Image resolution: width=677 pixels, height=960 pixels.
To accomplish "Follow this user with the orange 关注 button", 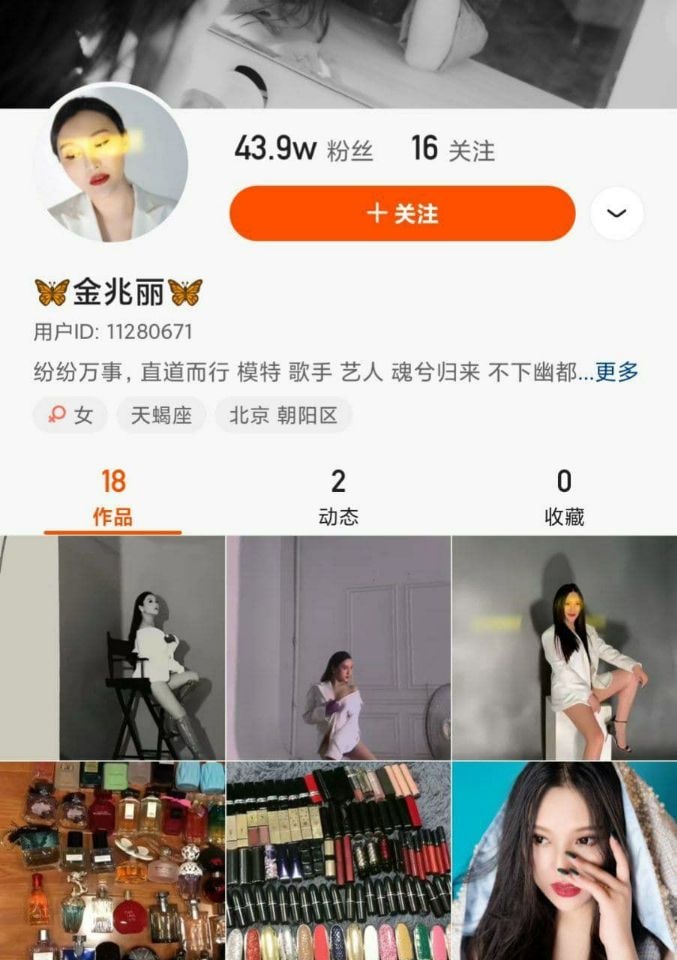I will coord(402,213).
